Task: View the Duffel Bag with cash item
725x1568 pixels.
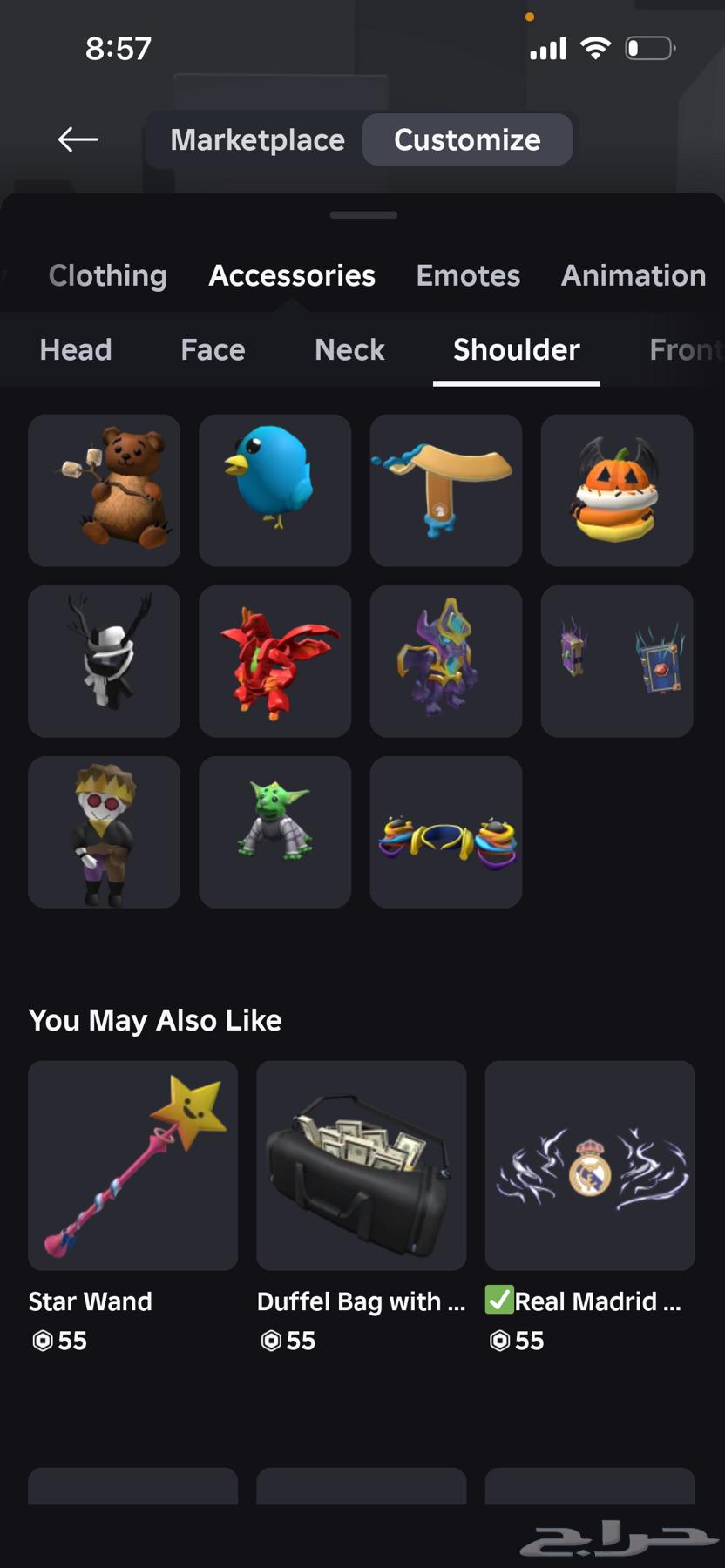Action: (x=362, y=1166)
